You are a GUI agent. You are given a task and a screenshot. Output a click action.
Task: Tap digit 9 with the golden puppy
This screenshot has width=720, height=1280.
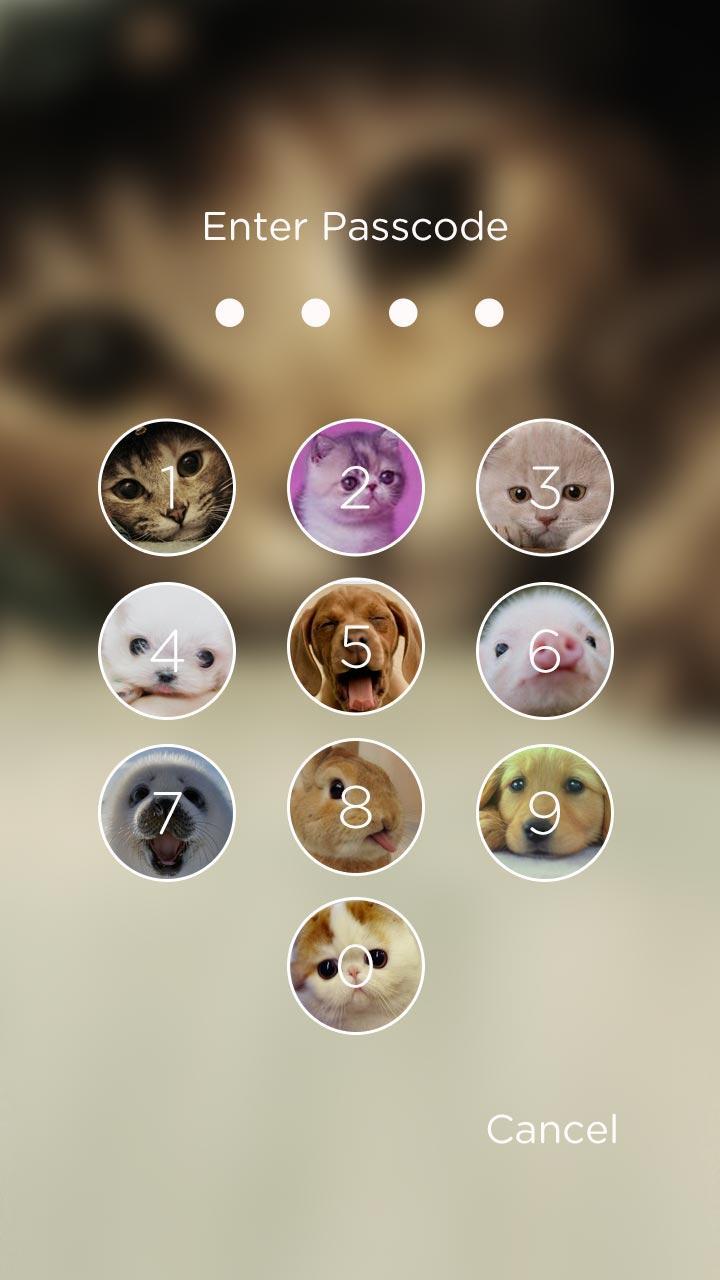545,813
